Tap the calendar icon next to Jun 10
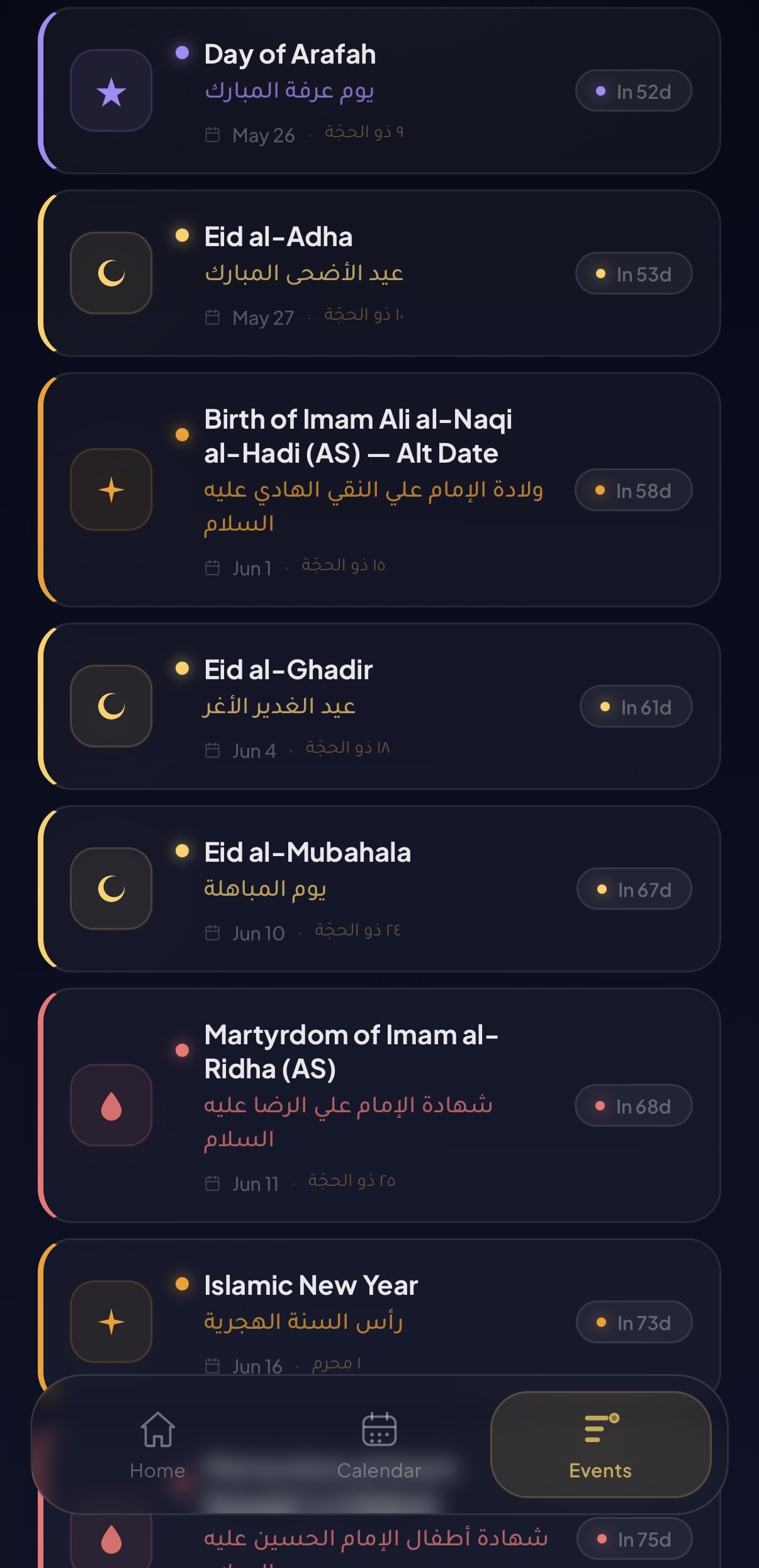The height and width of the screenshot is (1568, 759). pyautogui.click(x=213, y=931)
